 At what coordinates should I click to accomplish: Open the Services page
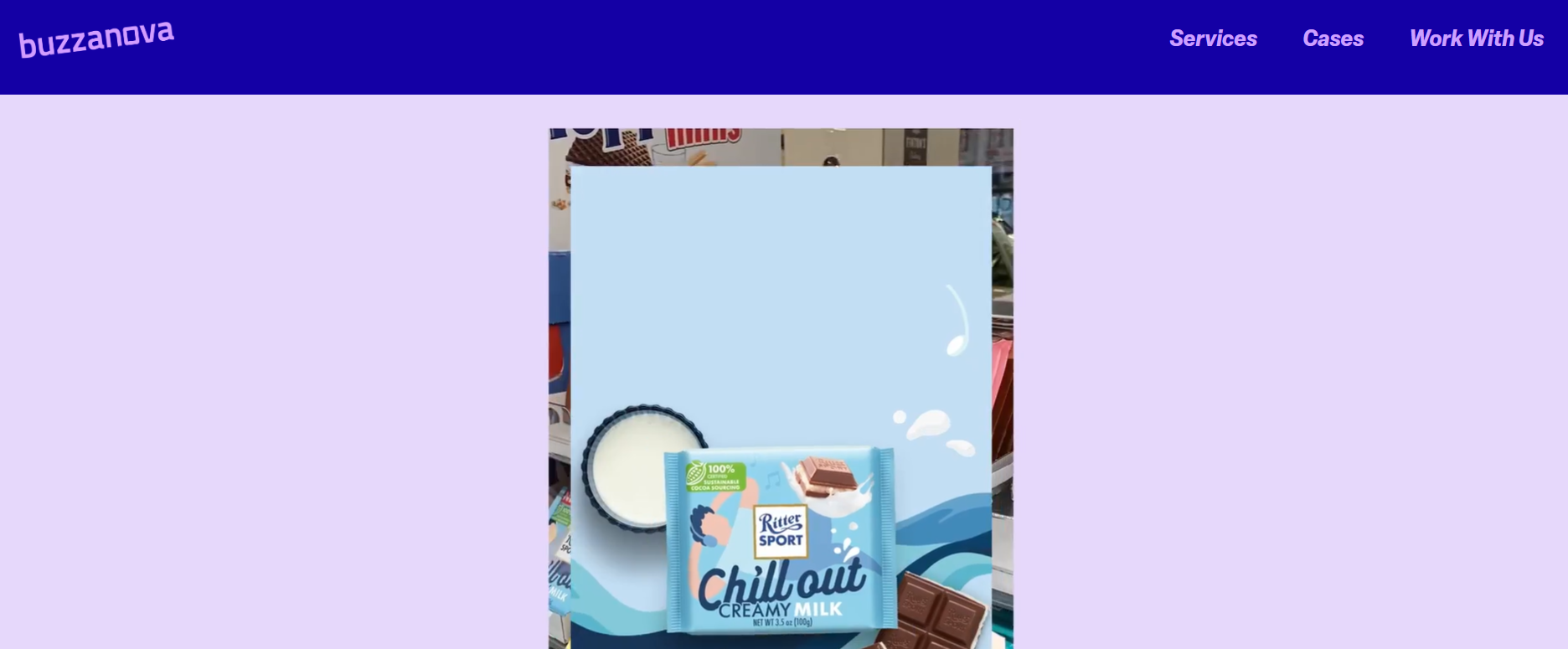(1212, 39)
